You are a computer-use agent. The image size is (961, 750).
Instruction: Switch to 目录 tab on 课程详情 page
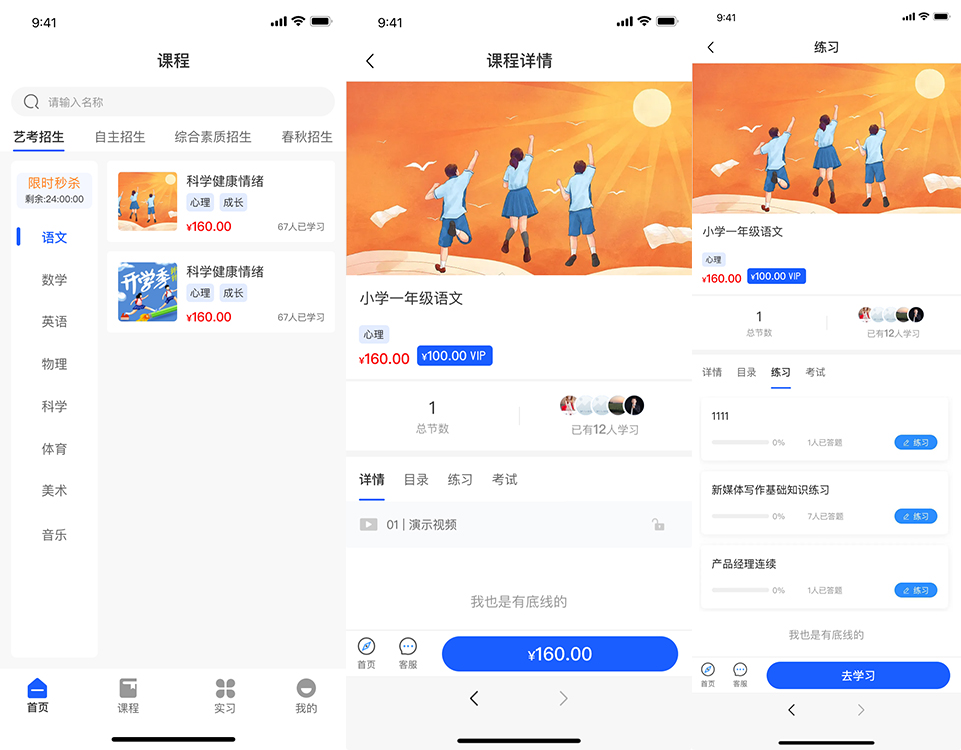(x=416, y=480)
